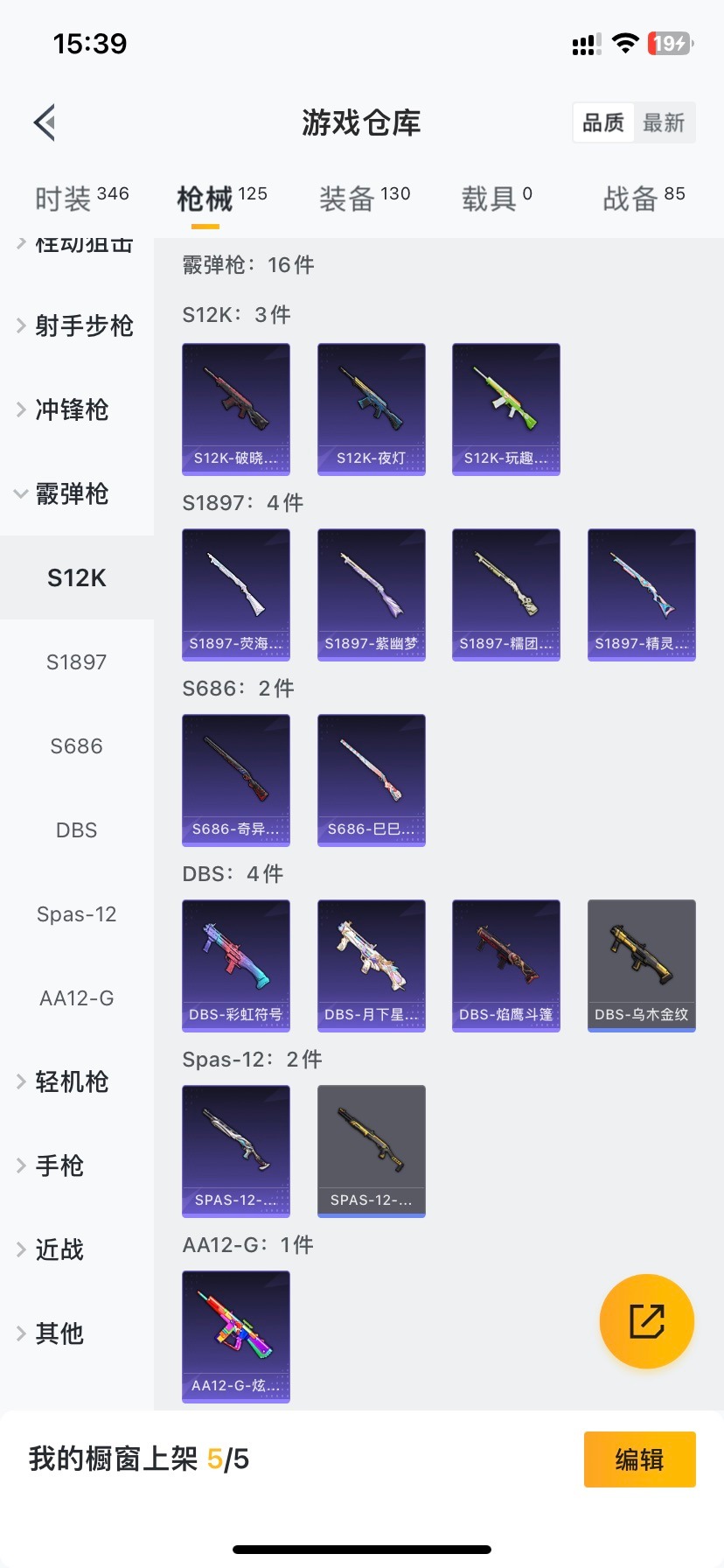The width and height of the screenshot is (724, 1568).
Task: Switch to the 战备 tab
Action: coord(644,199)
